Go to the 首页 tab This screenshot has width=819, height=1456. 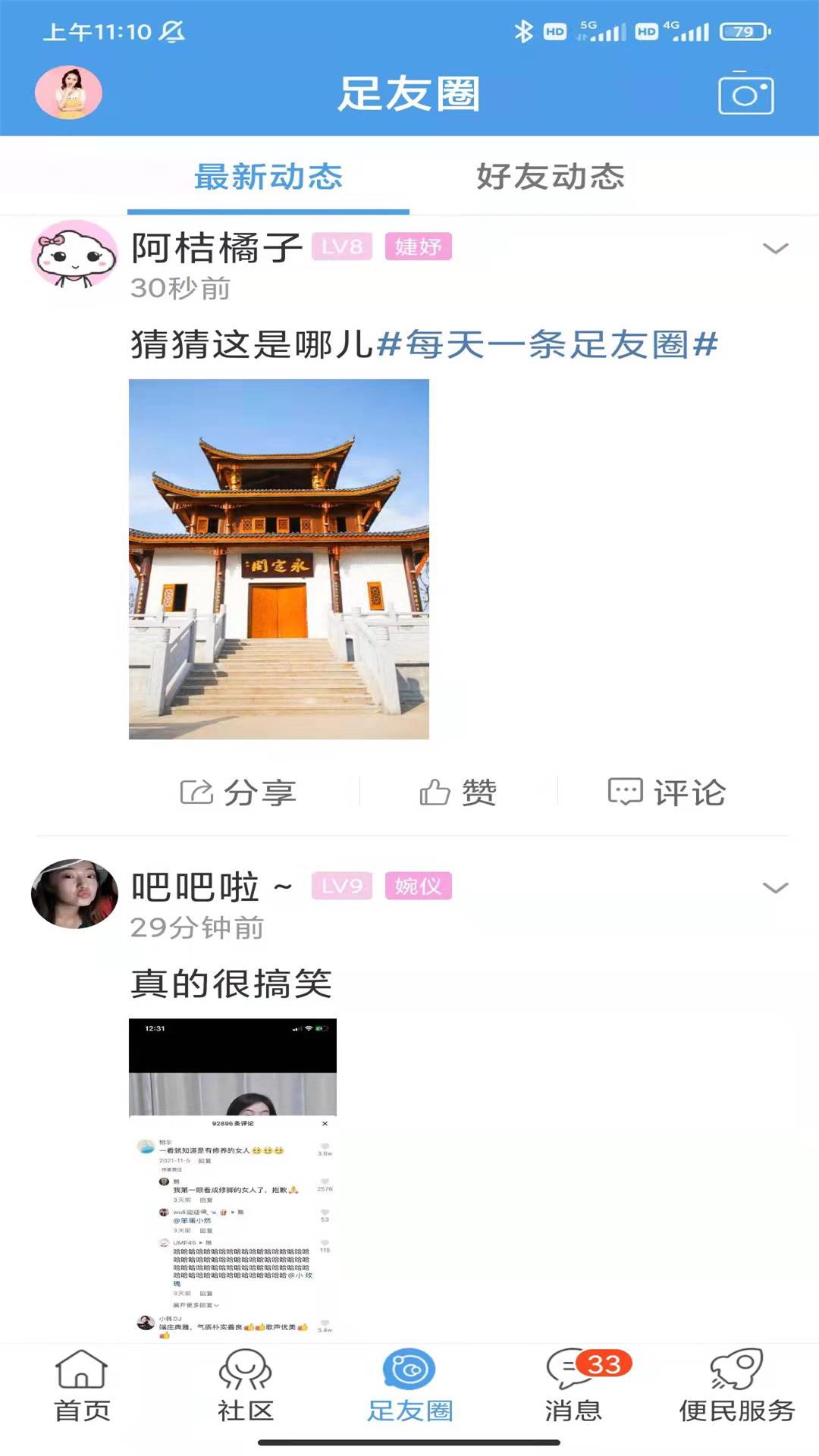coord(82,1386)
